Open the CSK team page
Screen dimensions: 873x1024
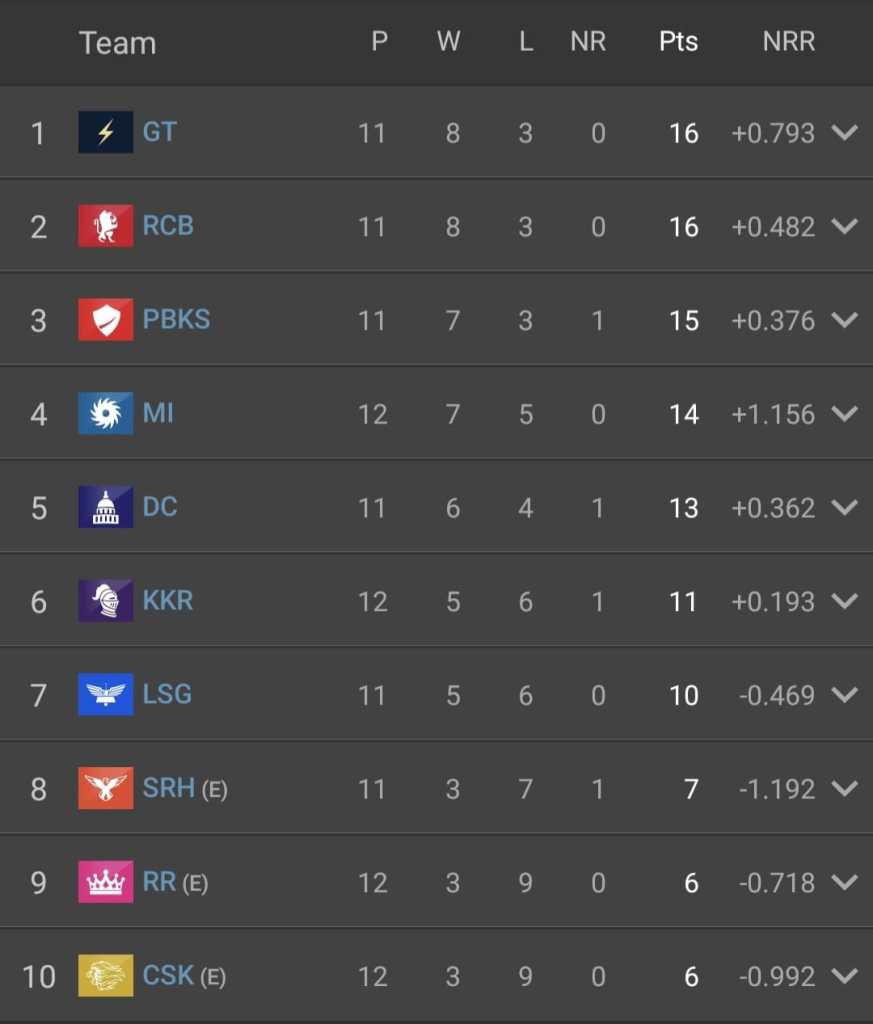click(168, 975)
